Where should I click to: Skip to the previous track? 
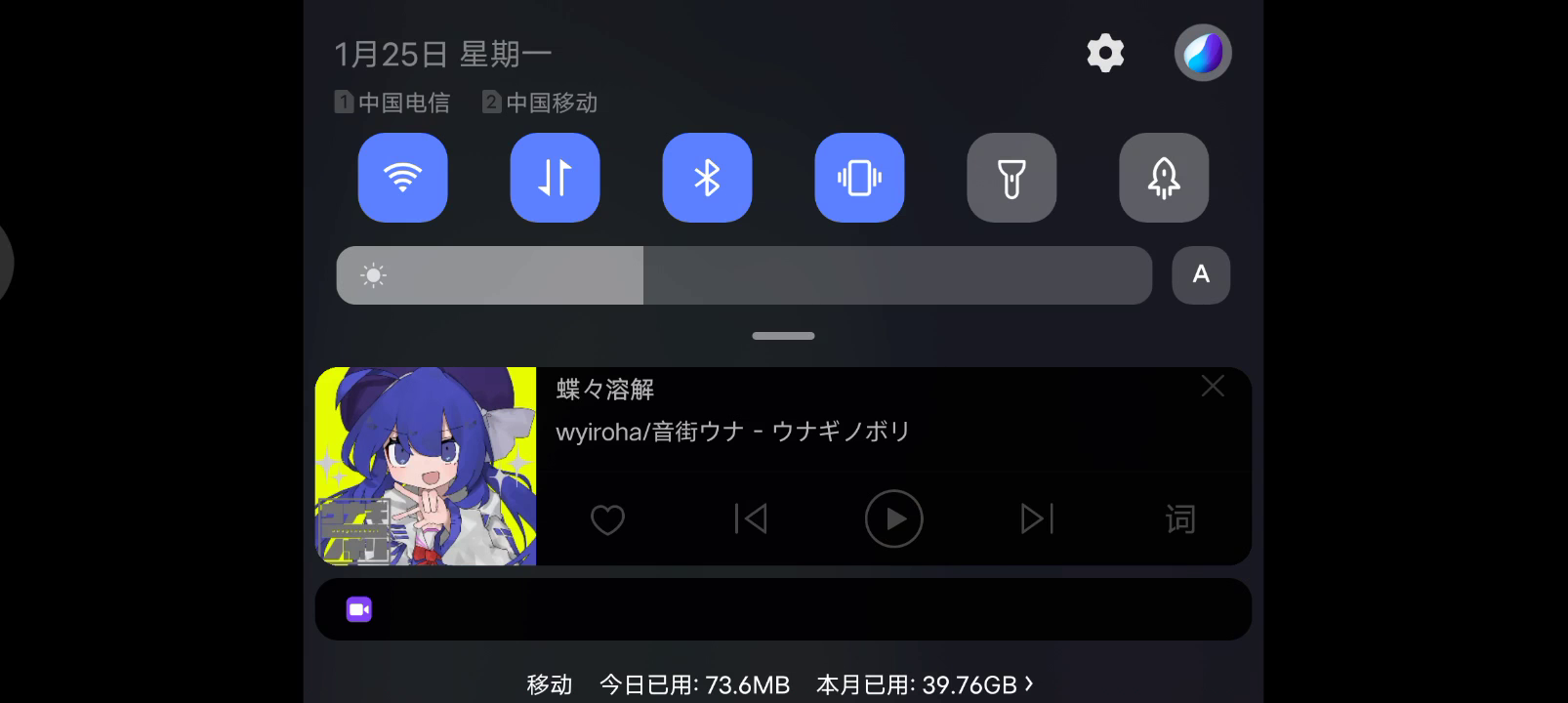(750, 519)
